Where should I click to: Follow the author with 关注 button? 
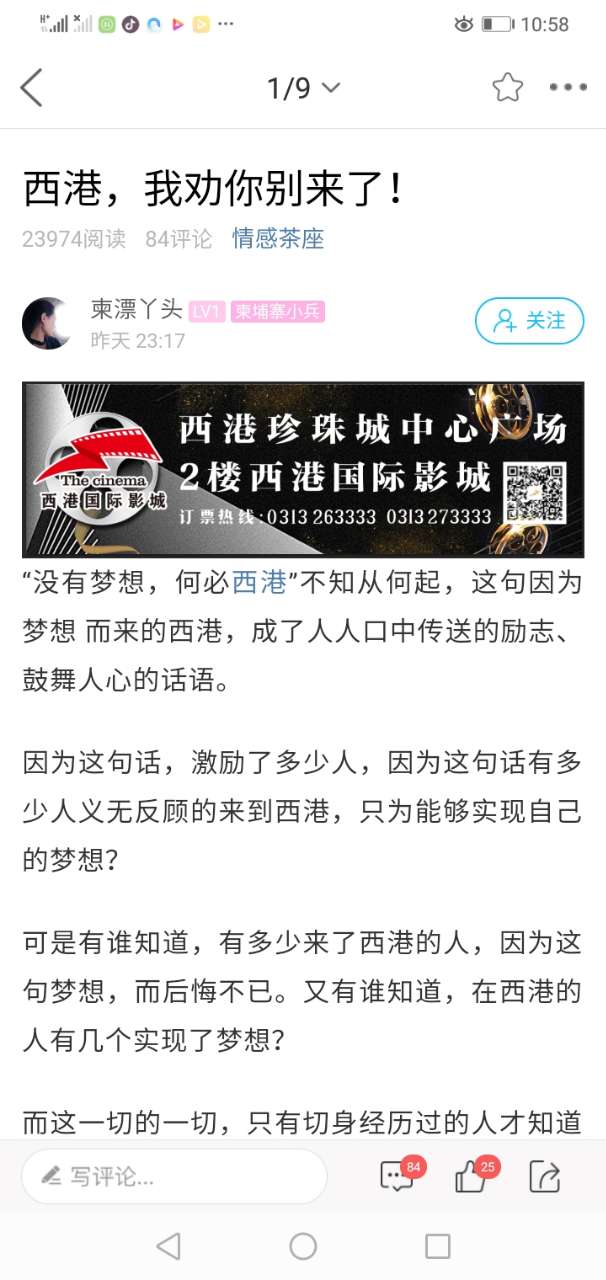529,321
